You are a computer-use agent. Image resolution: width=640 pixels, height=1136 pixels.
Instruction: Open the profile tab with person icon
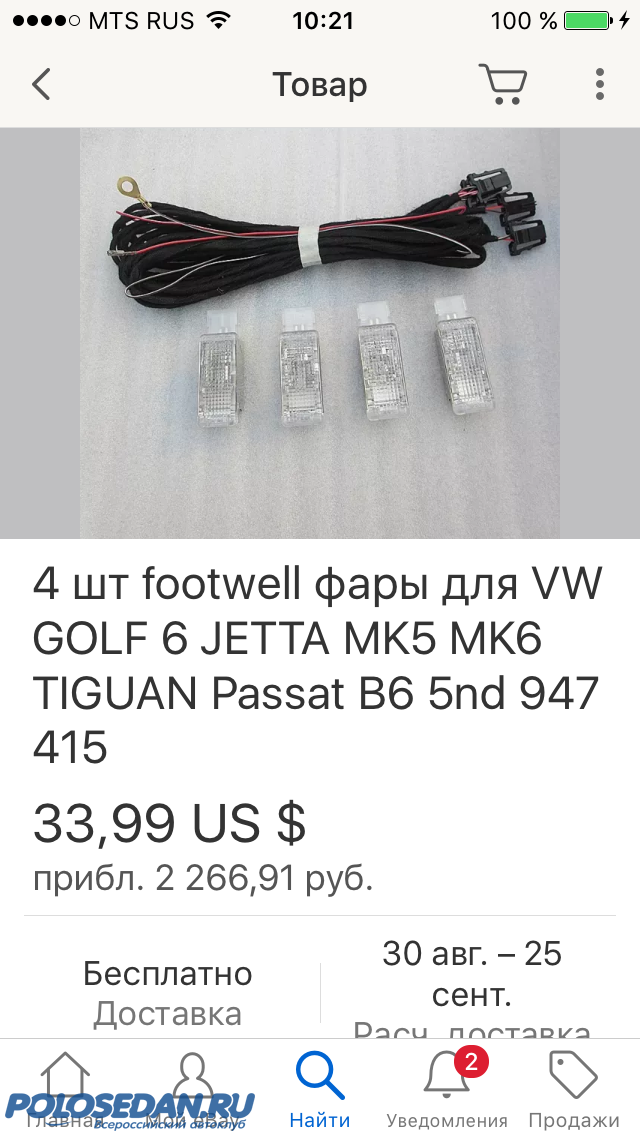pyautogui.click(x=192, y=1088)
